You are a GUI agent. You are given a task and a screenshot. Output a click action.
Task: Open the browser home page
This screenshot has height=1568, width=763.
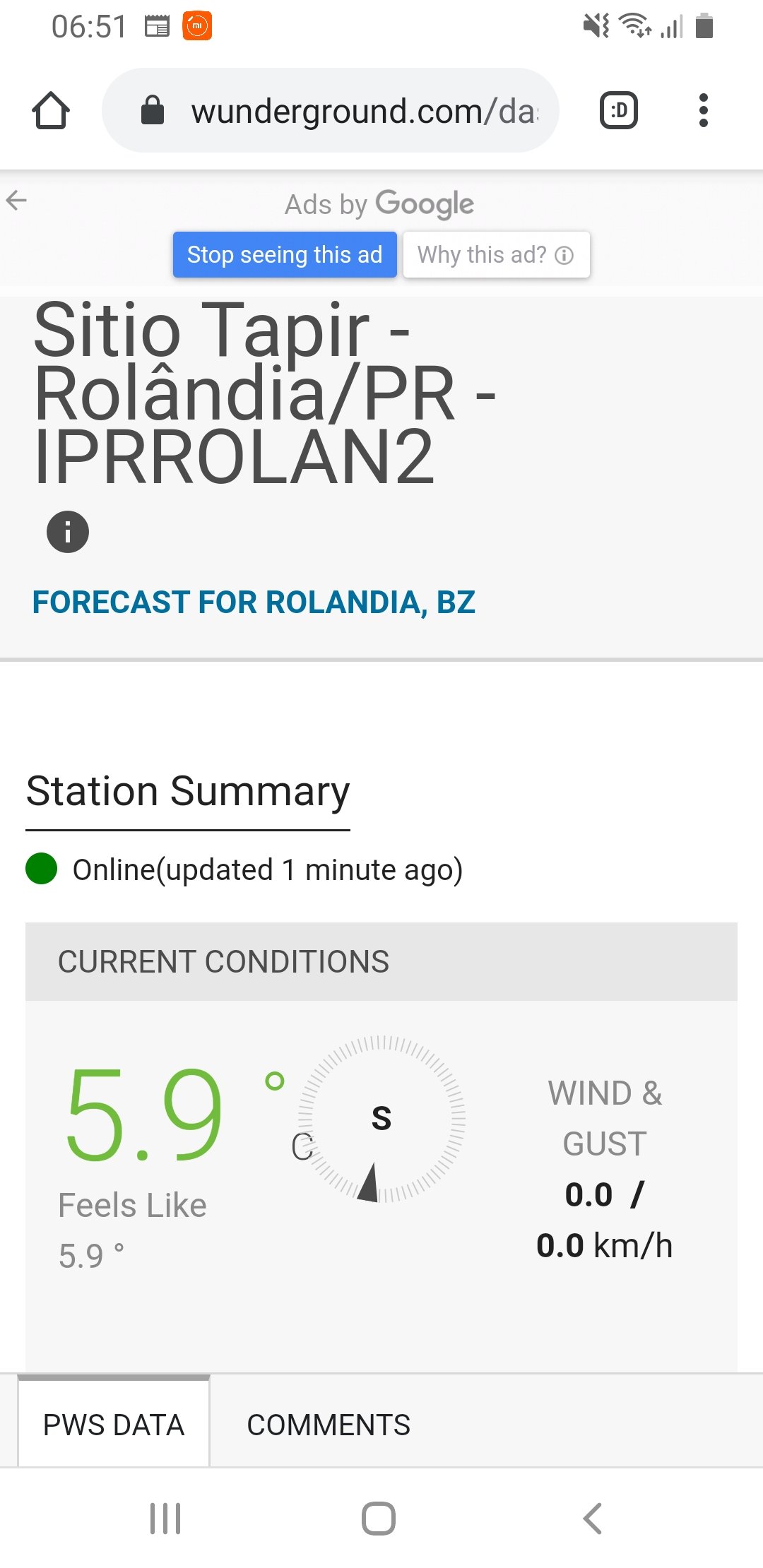click(x=51, y=111)
